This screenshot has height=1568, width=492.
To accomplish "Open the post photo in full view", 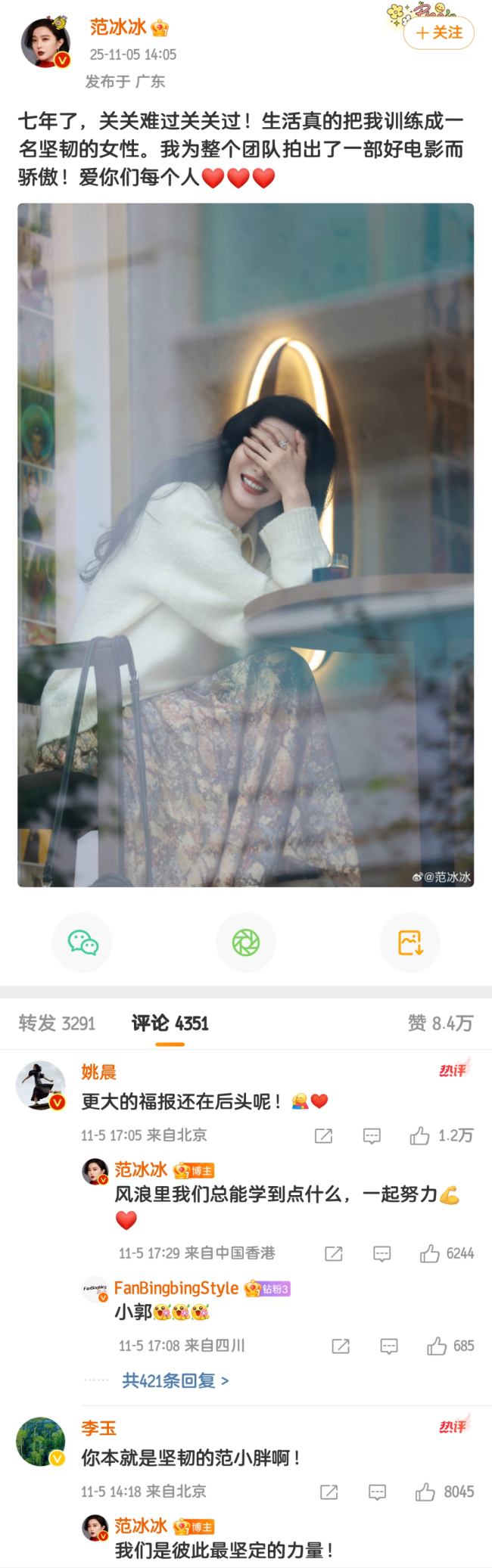I will click(246, 545).
